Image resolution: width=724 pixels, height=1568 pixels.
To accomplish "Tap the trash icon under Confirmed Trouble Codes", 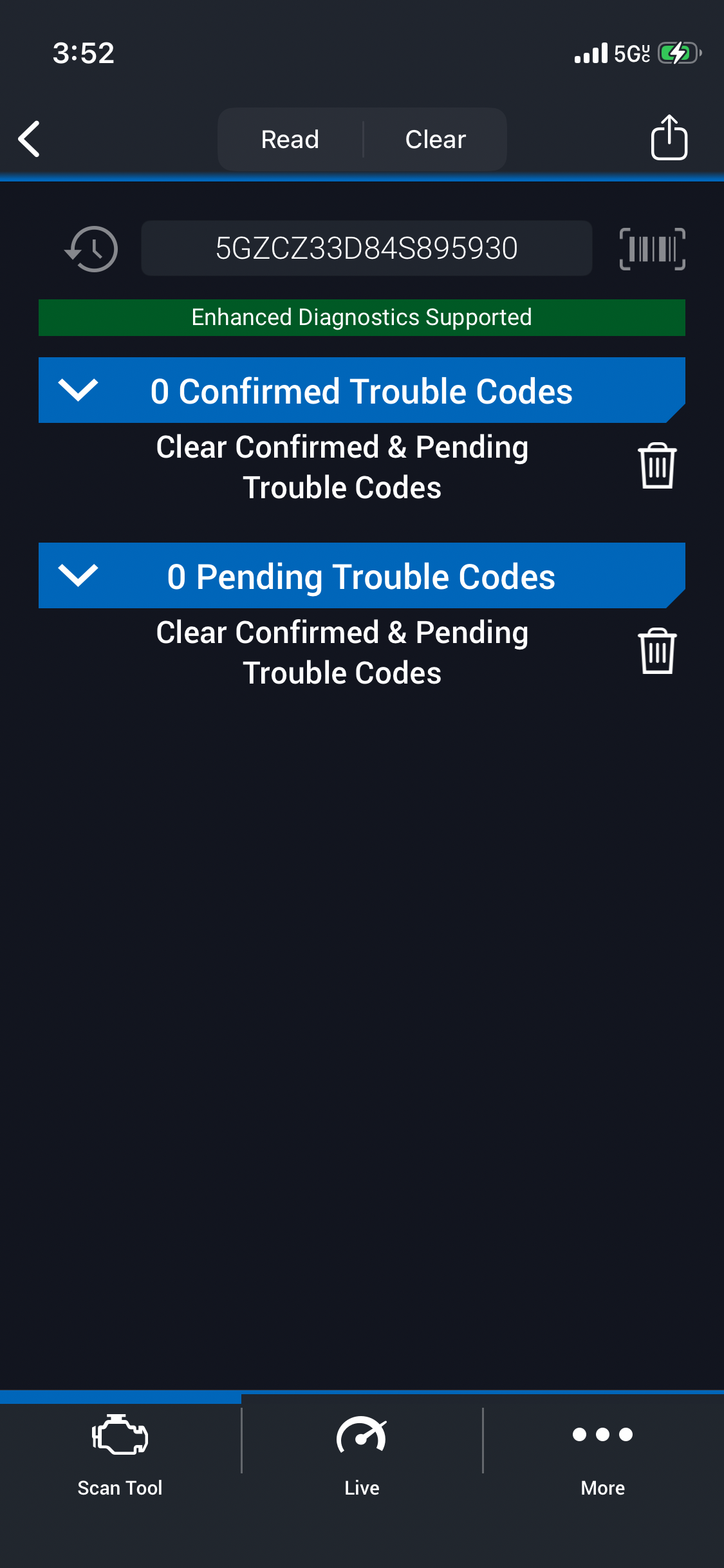I will click(x=656, y=466).
